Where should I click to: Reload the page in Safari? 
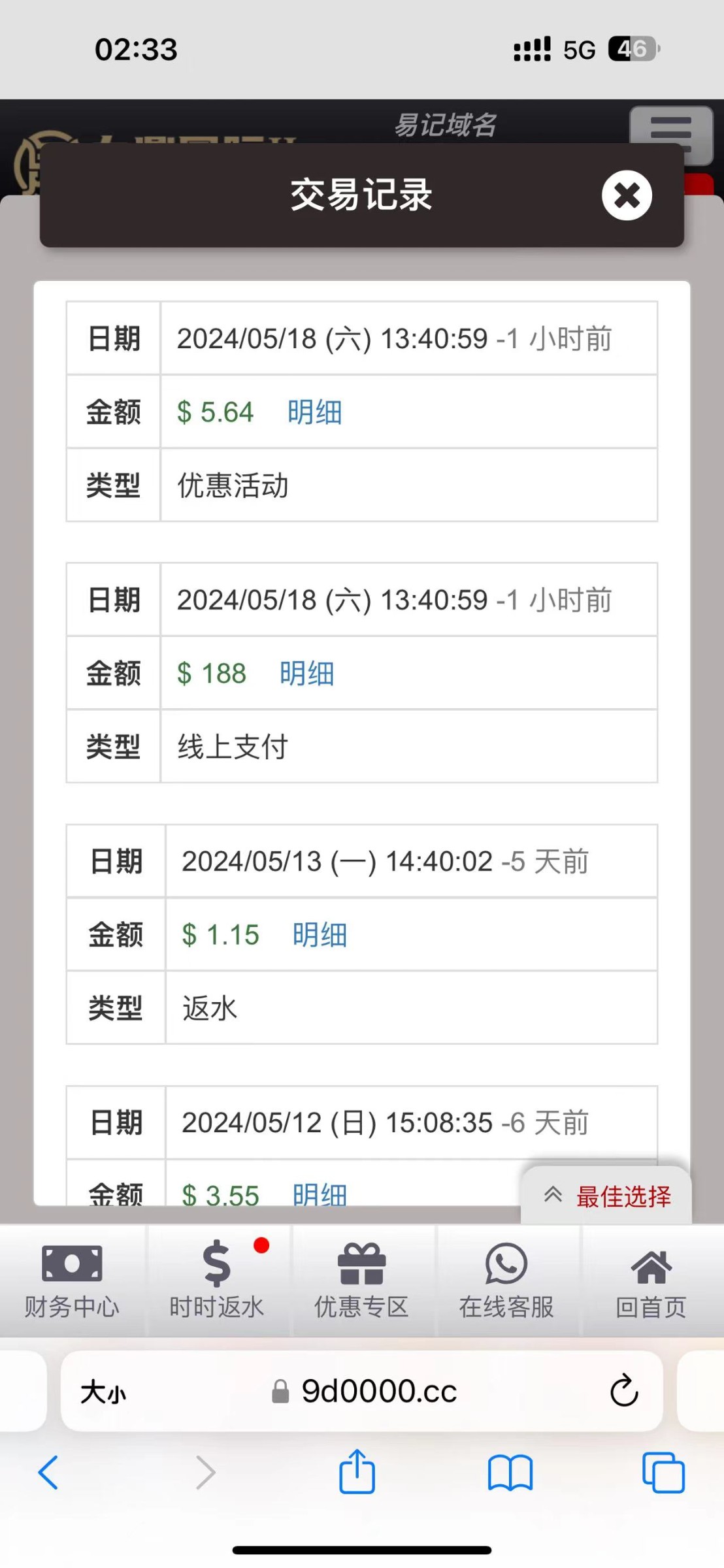pos(623,1391)
